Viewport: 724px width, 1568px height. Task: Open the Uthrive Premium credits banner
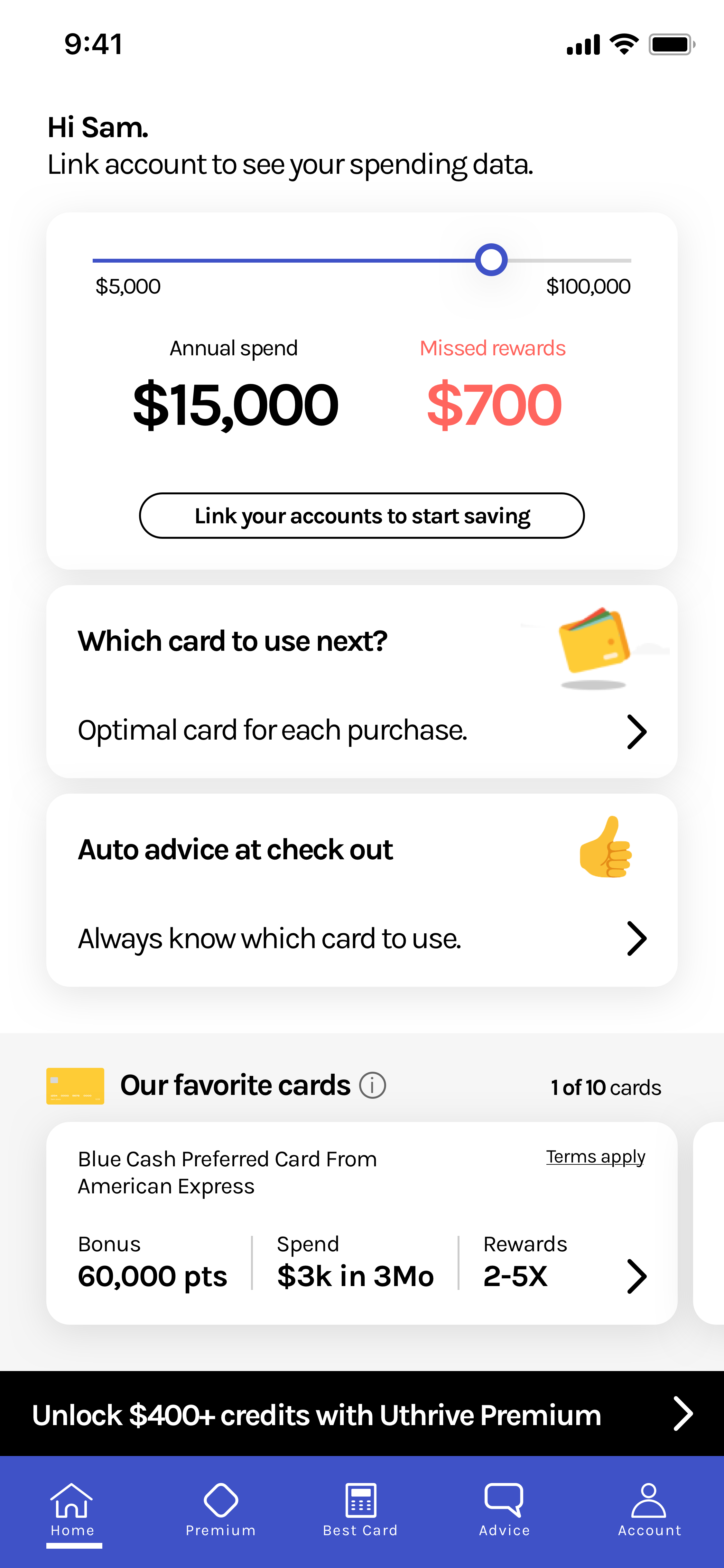(x=361, y=1414)
